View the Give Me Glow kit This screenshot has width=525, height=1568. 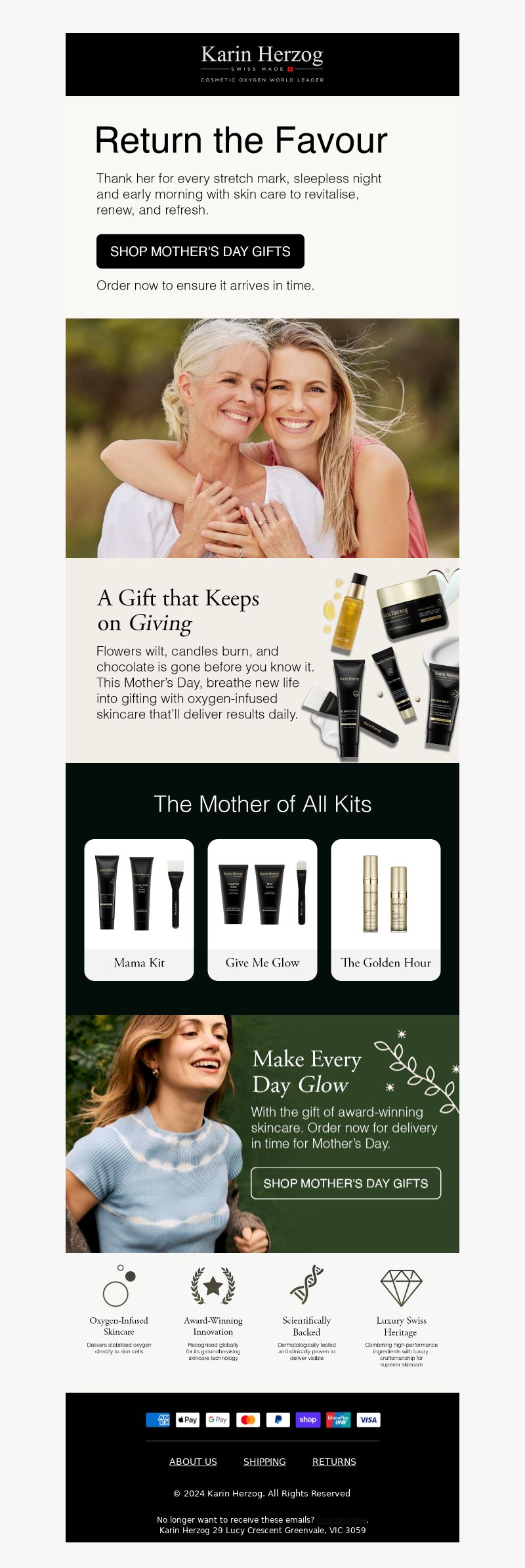tap(262, 909)
